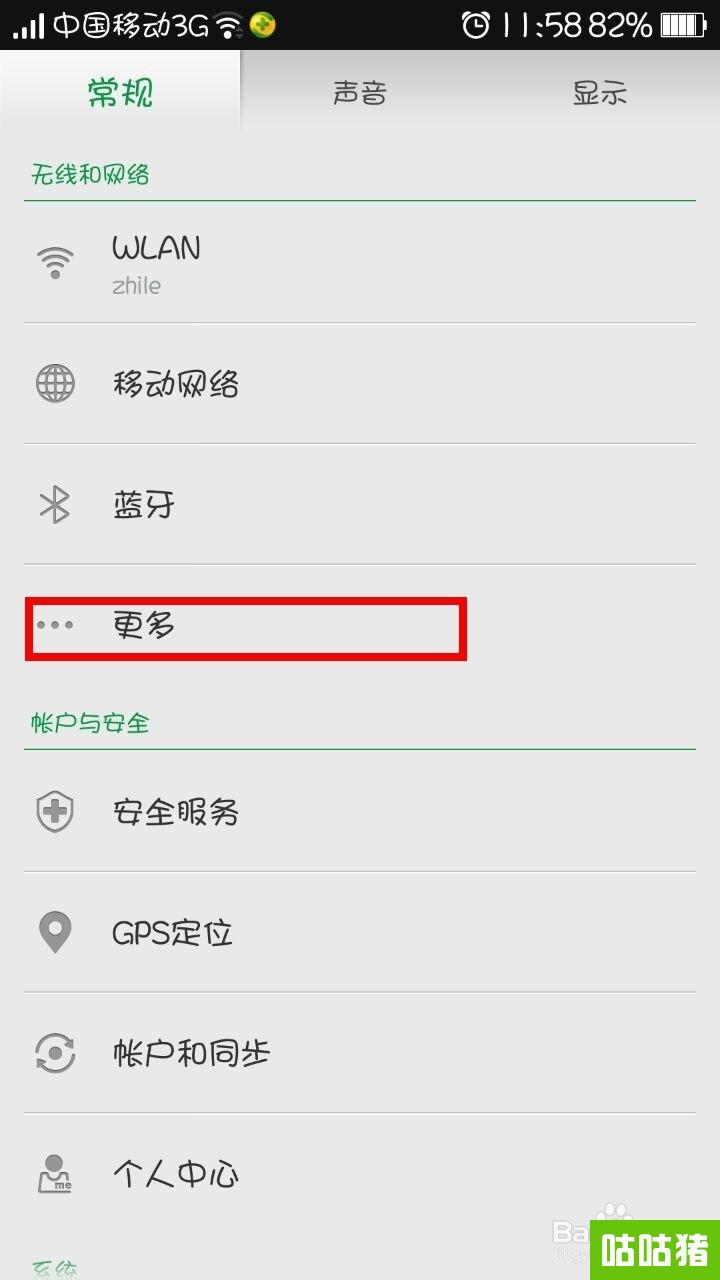The width and height of the screenshot is (720, 1280).
Task: Switch to the 声音 tab
Action: point(360,93)
